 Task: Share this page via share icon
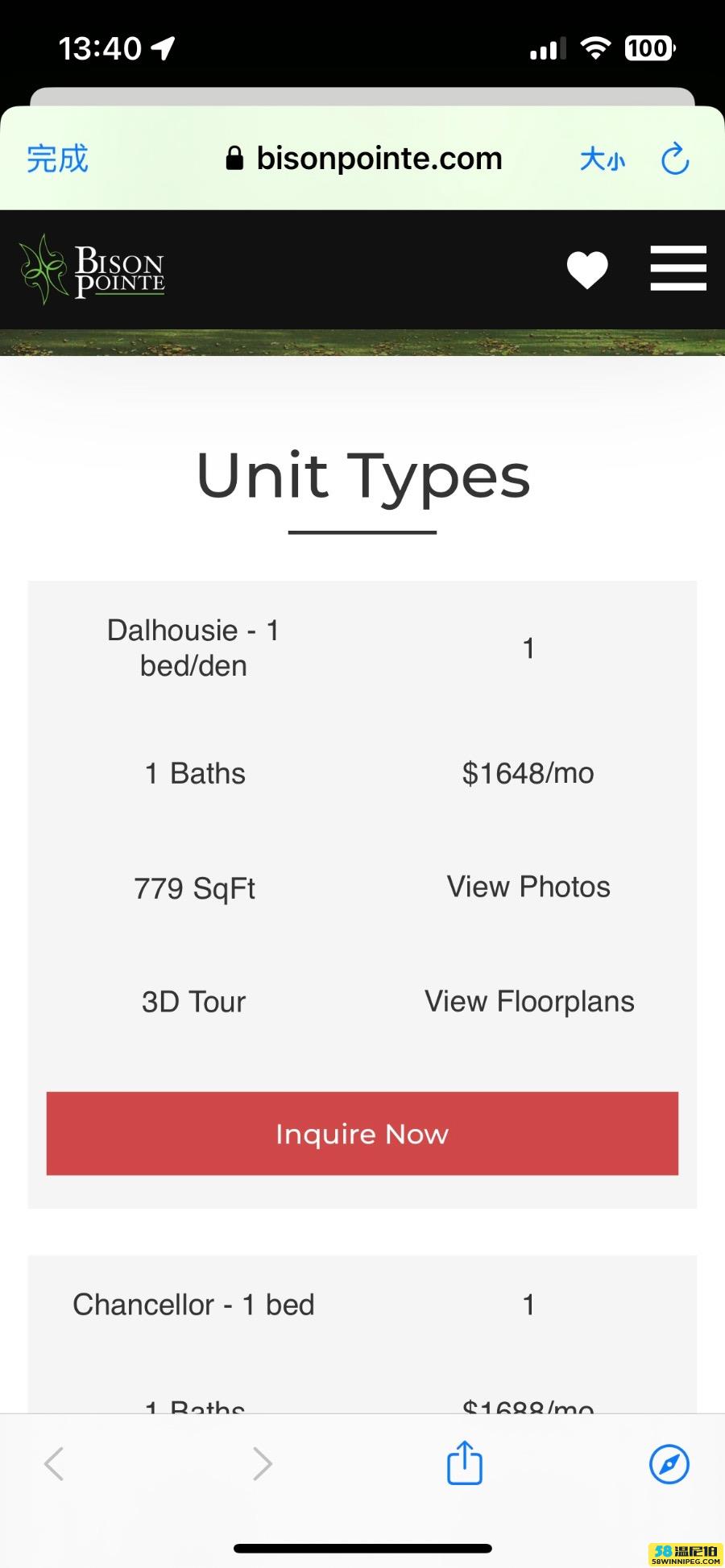coord(465,1463)
